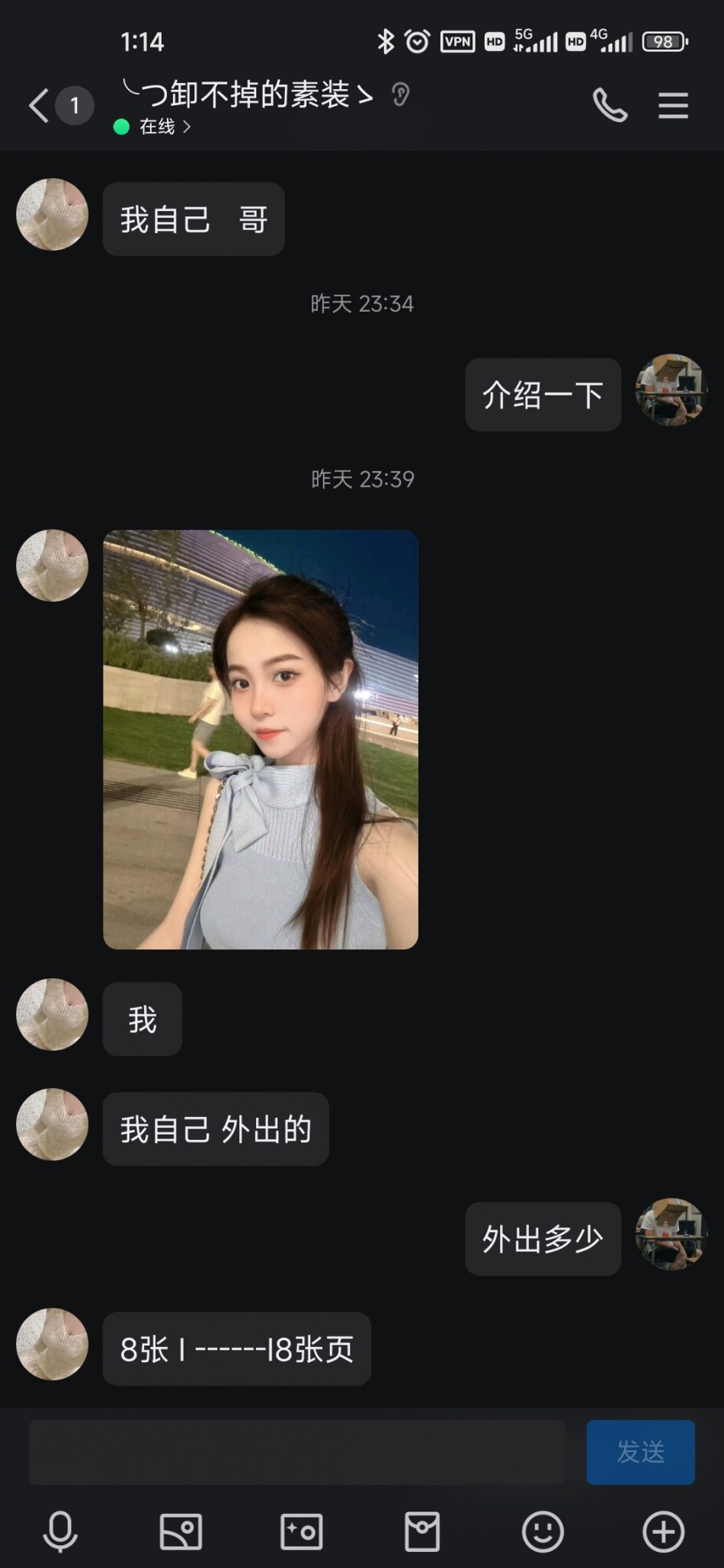This screenshot has height=1568, width=724.
Task: View the received photo full screen
Action: [261, 739]
